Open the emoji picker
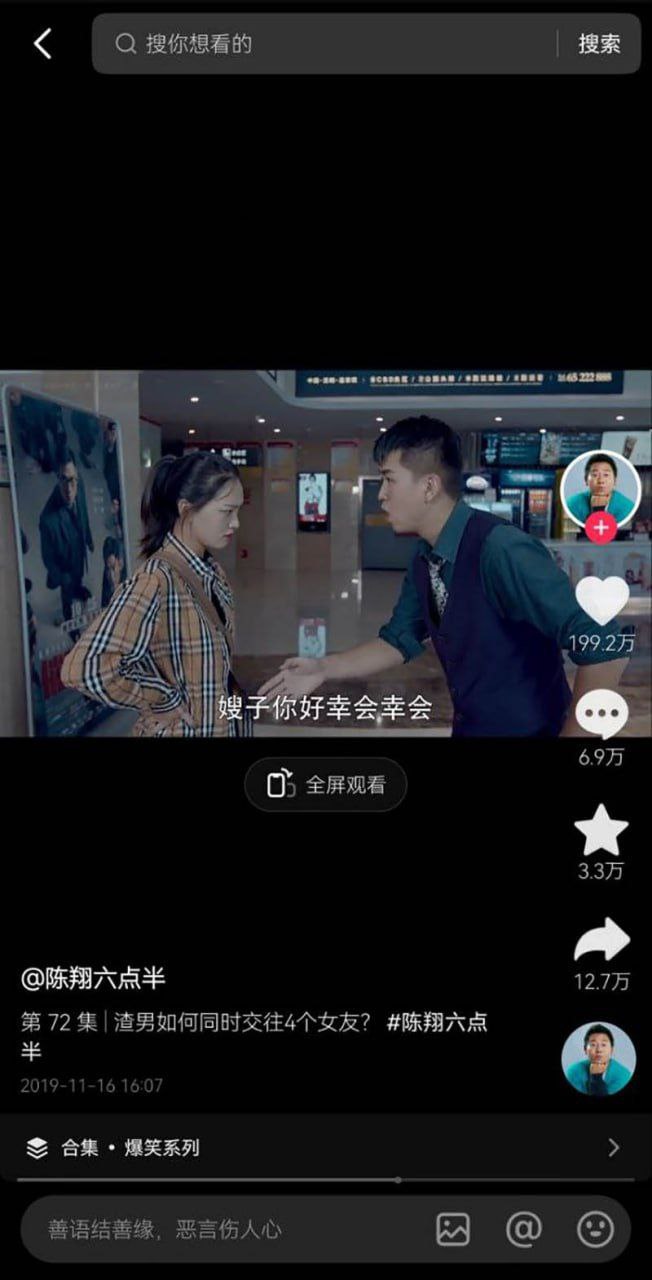 click(595, 1229)
